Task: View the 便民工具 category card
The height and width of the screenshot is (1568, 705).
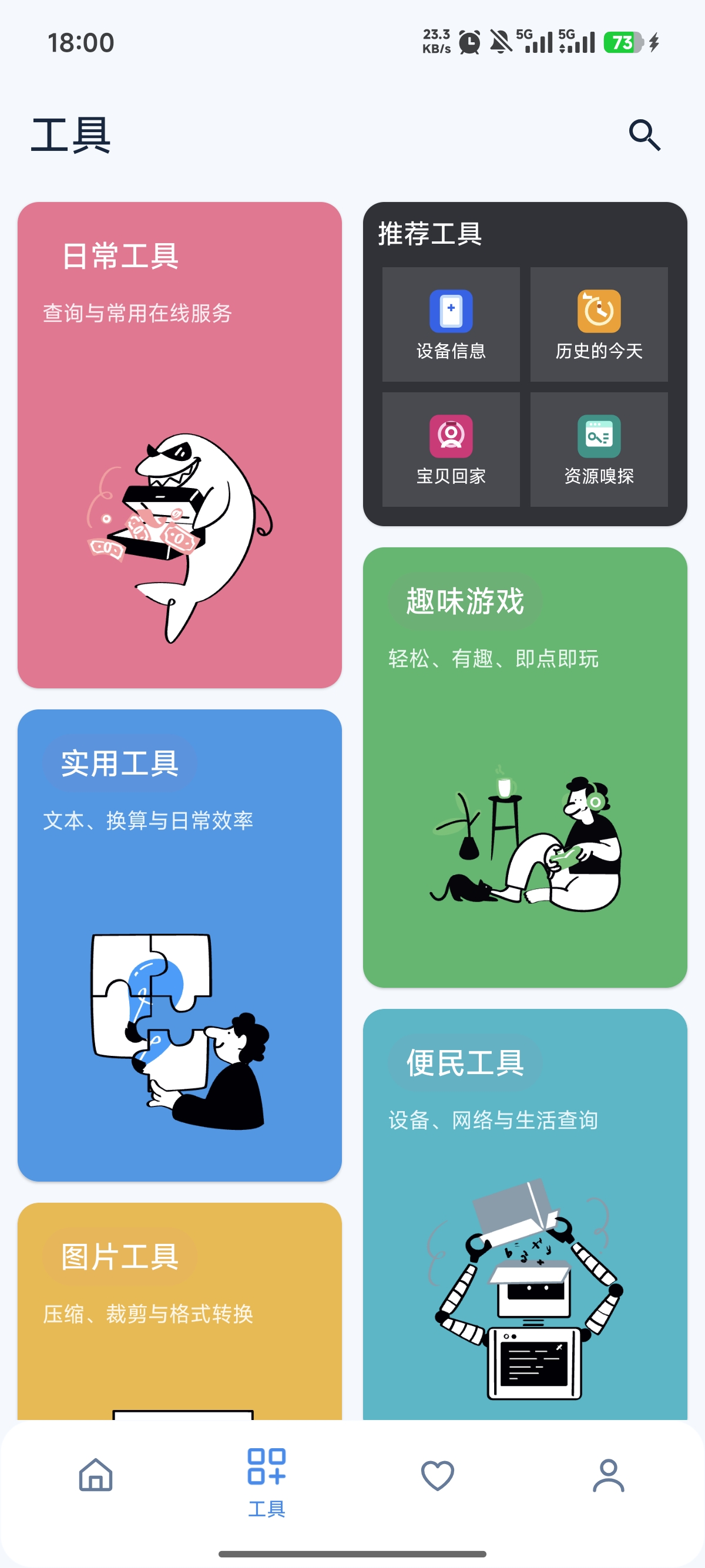Action: tap(525, 1214)
